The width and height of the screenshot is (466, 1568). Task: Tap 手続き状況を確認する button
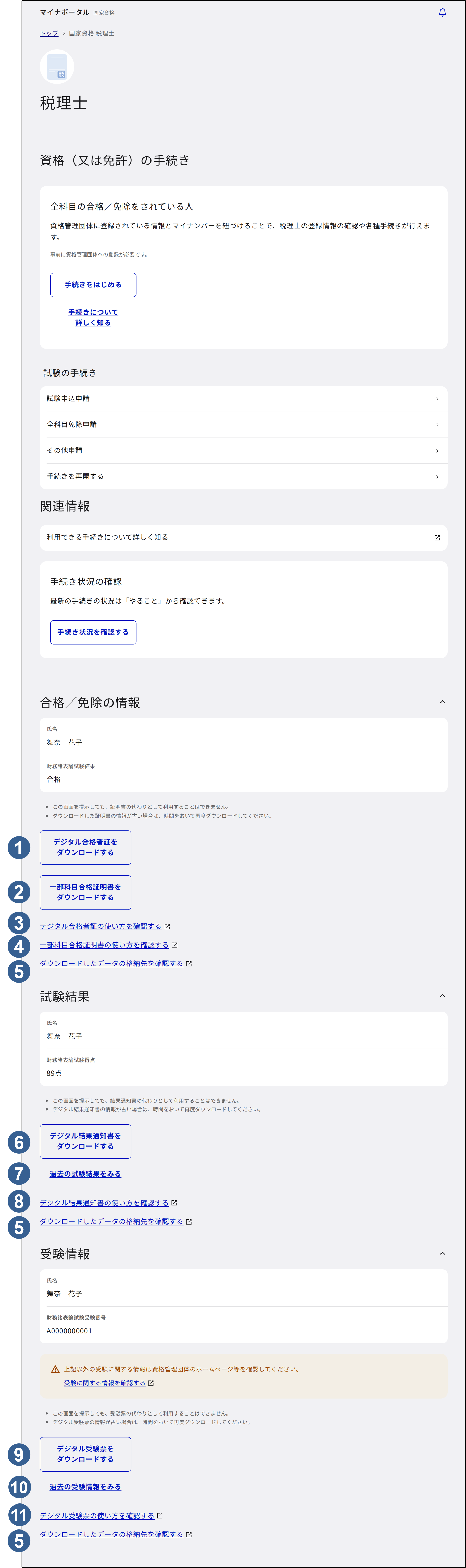coord(93,632)
